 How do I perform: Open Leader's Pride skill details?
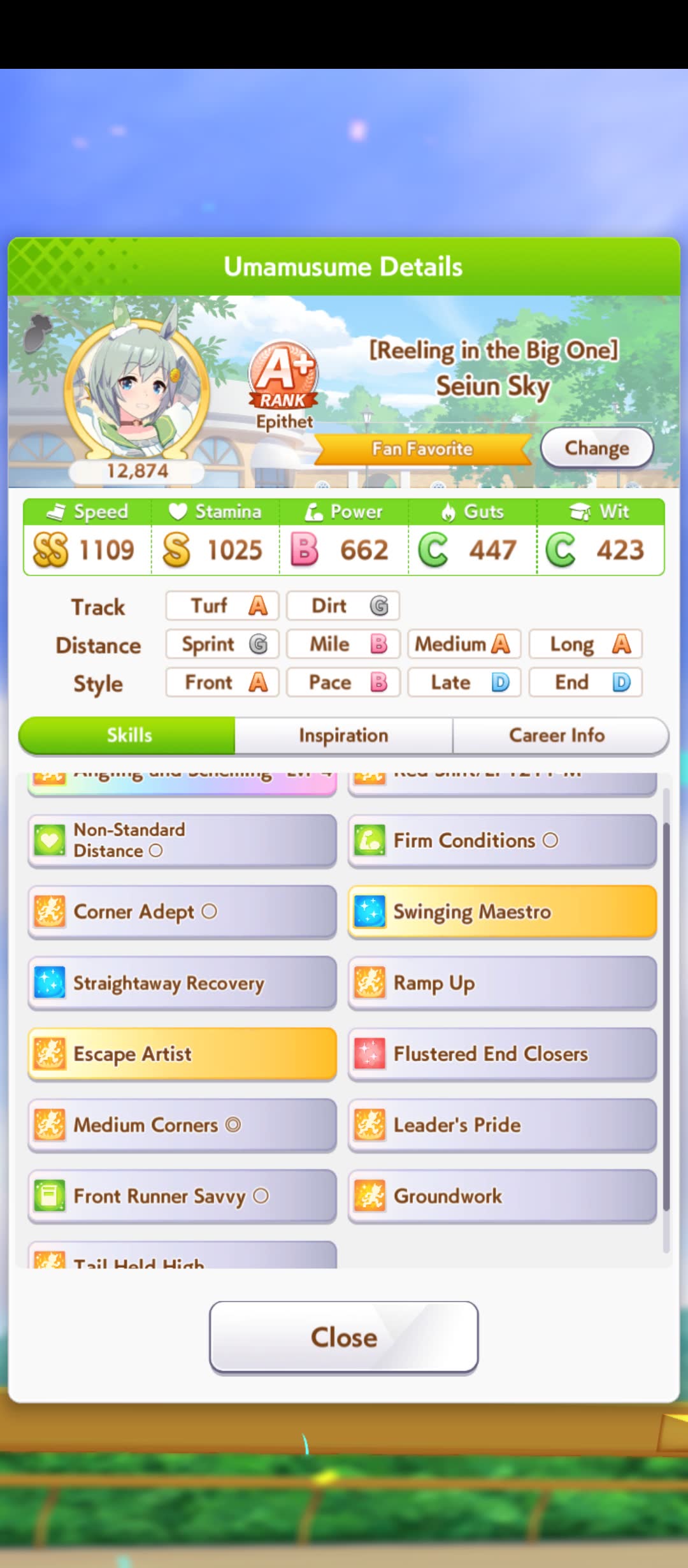pos(502,1125)
